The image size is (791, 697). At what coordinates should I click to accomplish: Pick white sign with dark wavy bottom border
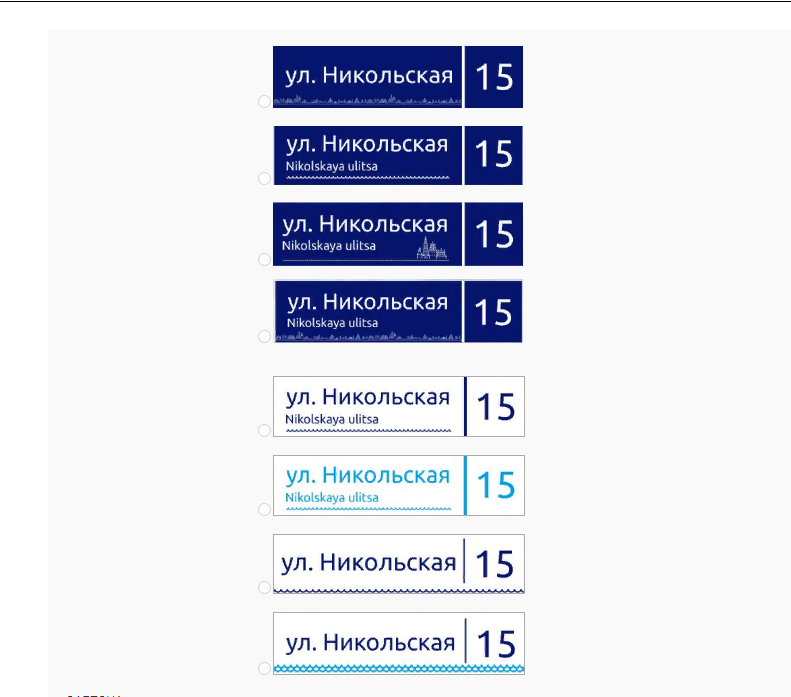pyautogui.click(x=264, y=587)
